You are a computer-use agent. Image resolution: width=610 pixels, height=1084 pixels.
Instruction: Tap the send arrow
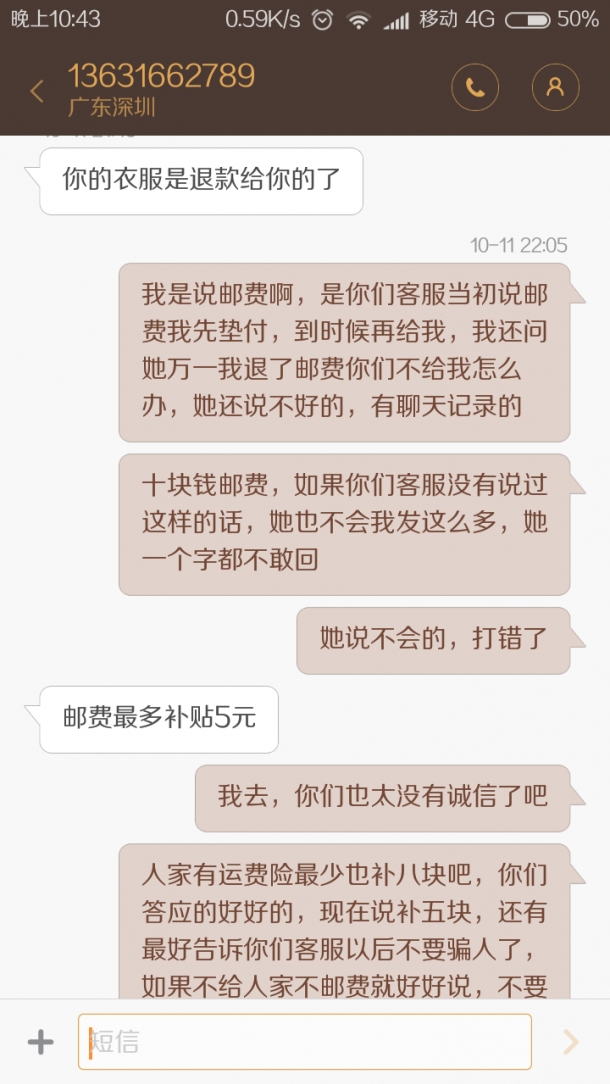[571, 1042]
